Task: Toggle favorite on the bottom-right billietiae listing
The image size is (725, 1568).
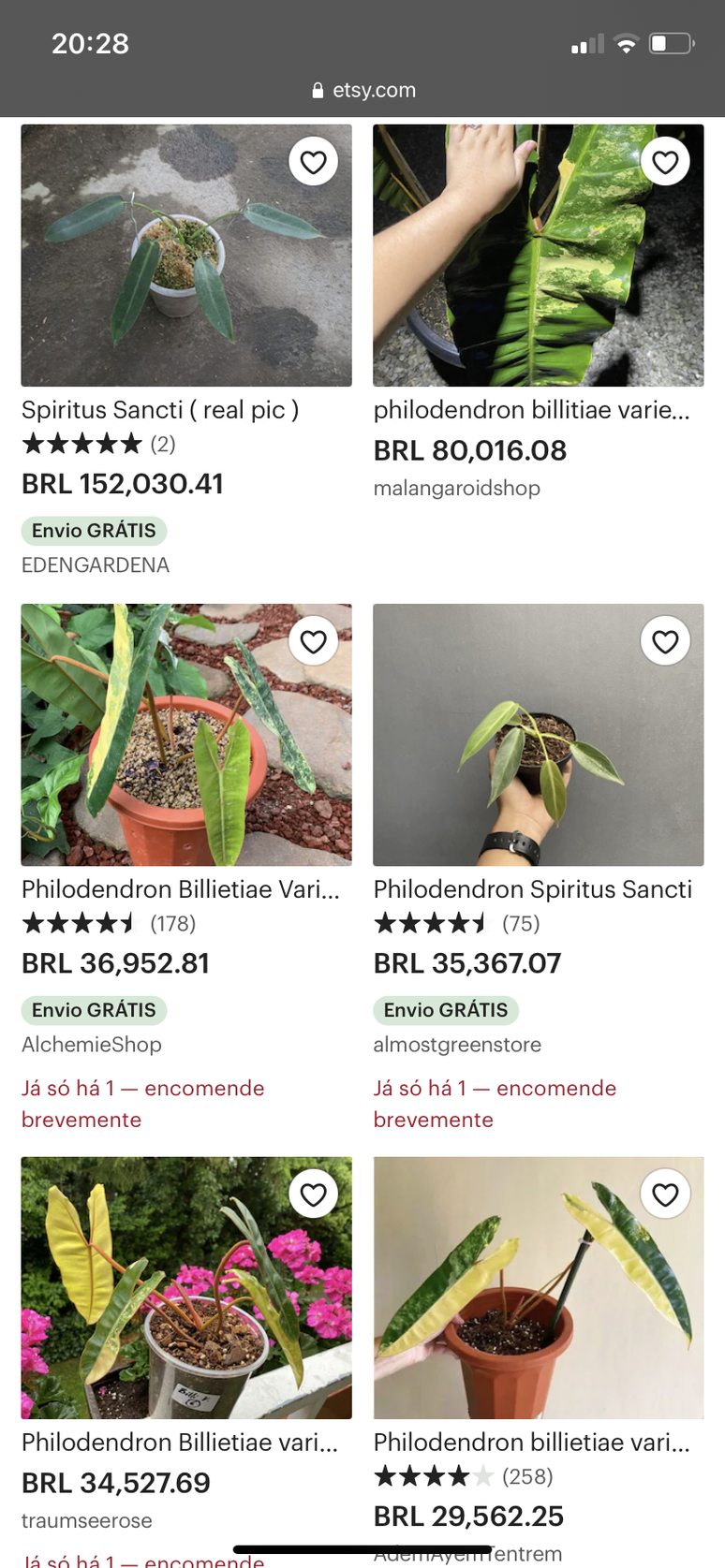Action: pos(665,1194)
